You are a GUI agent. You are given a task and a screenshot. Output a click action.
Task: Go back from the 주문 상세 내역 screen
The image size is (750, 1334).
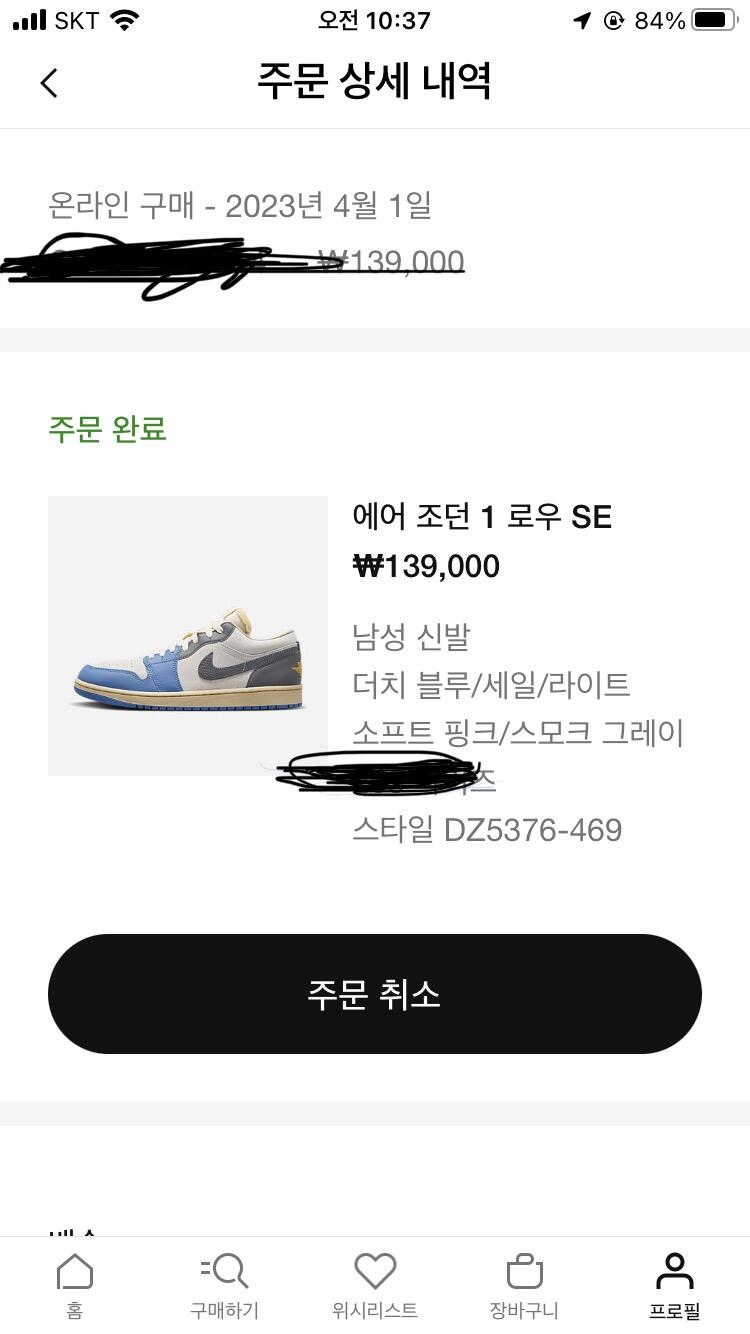[x=49, y=83]
